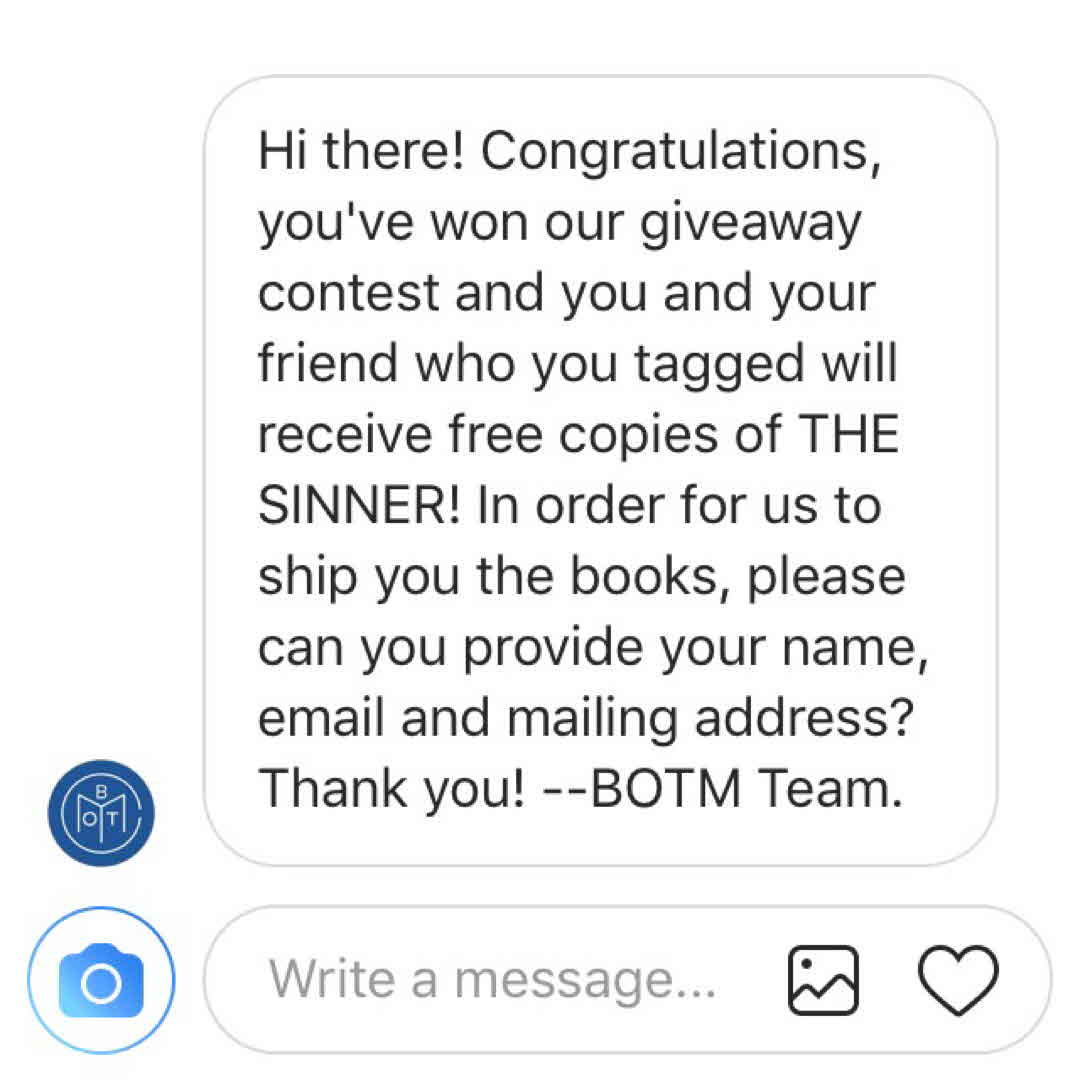Open the photo gallery picker
This screenshot has height=1080, width=1080.
point(823,980)
